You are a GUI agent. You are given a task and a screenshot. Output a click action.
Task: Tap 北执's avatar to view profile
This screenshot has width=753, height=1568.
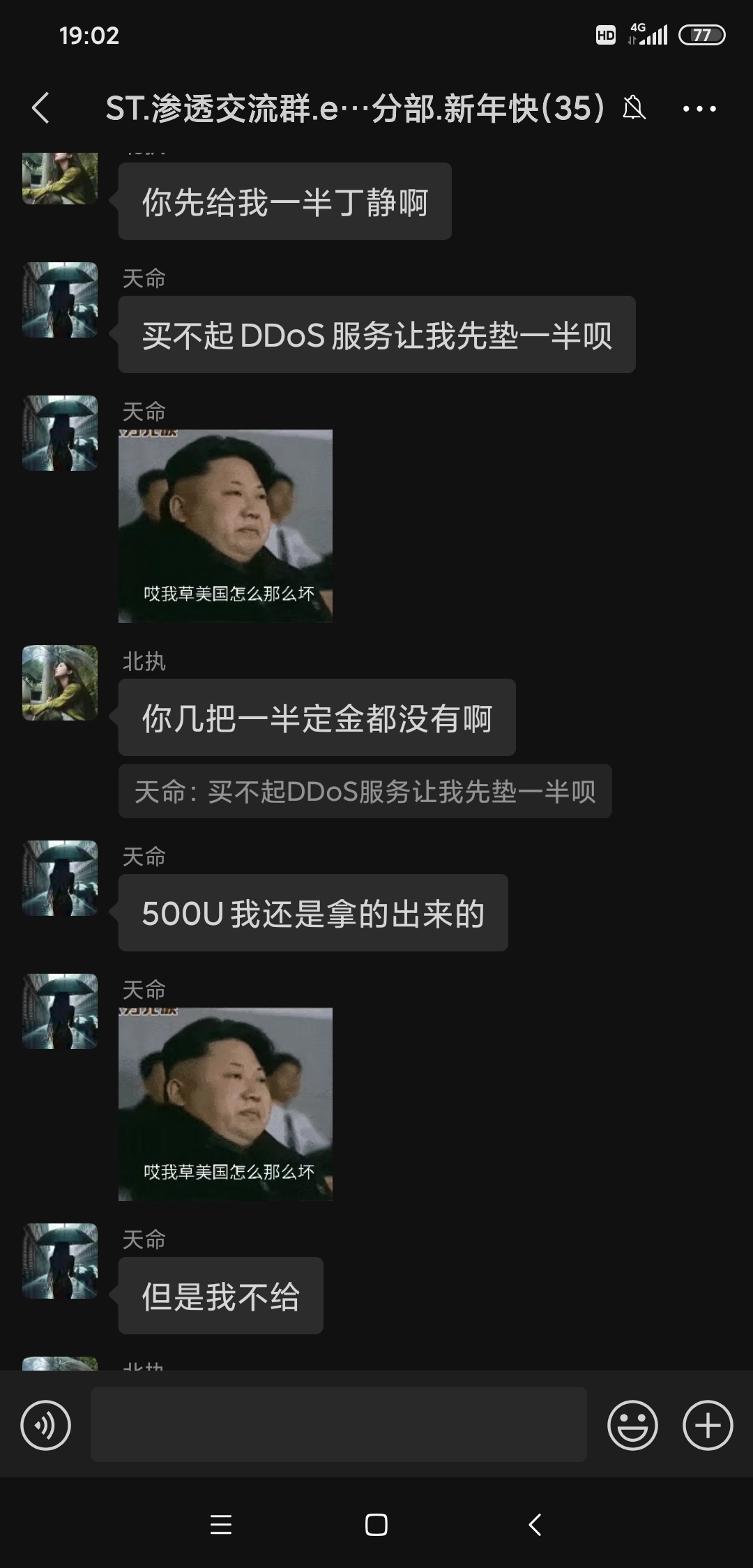pyautogui.click(x=59, y=685)
